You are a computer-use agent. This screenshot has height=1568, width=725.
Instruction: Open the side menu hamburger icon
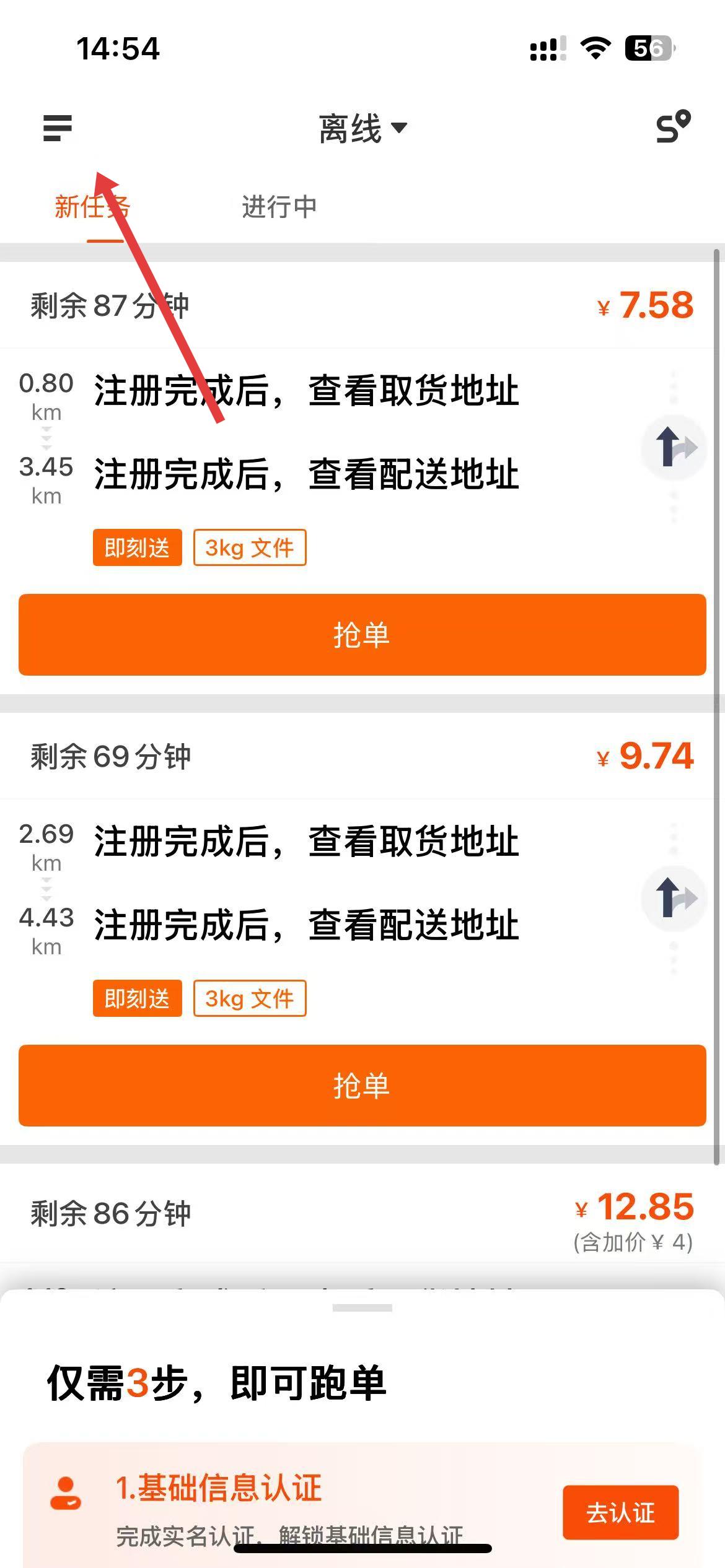(x=58, y=128)
